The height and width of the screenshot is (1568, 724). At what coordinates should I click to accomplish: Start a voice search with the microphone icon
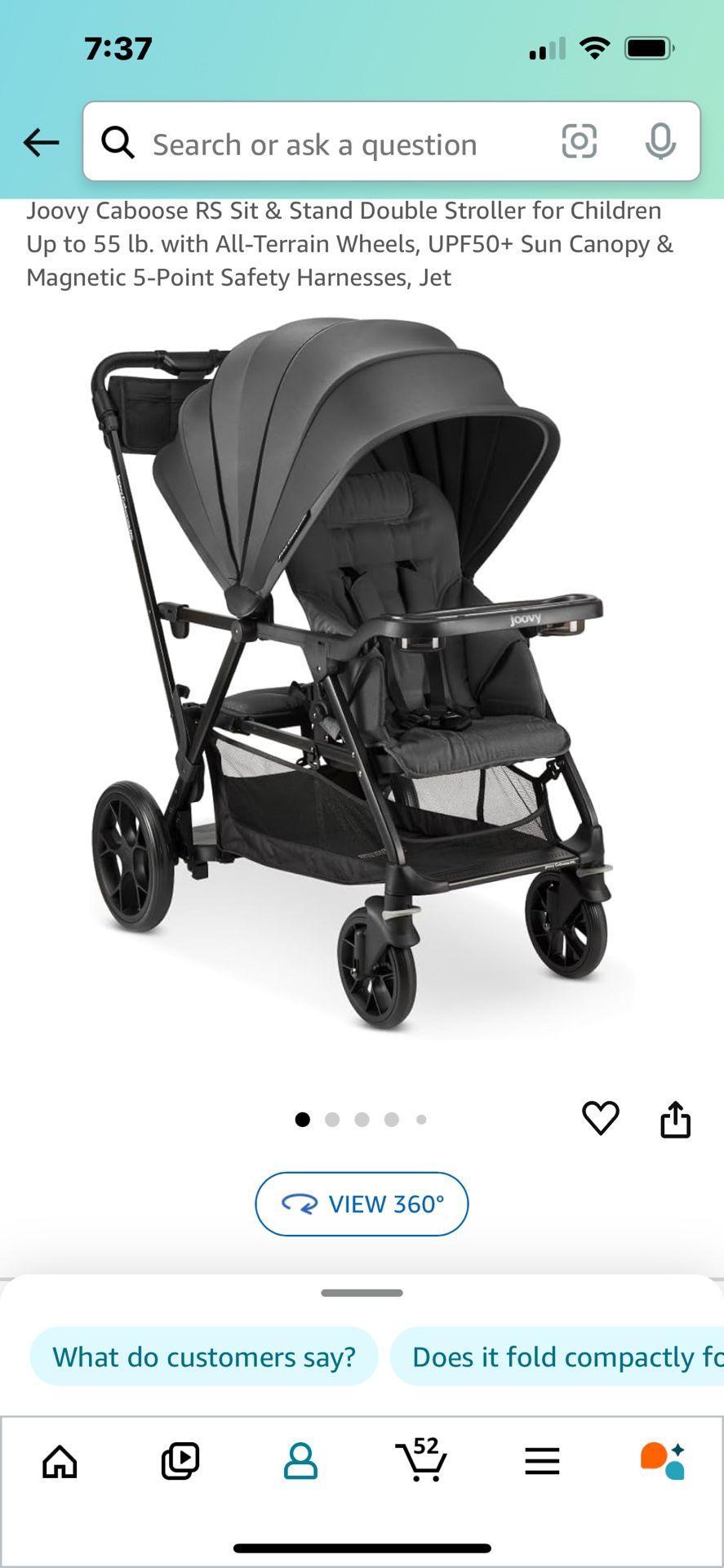661,142
